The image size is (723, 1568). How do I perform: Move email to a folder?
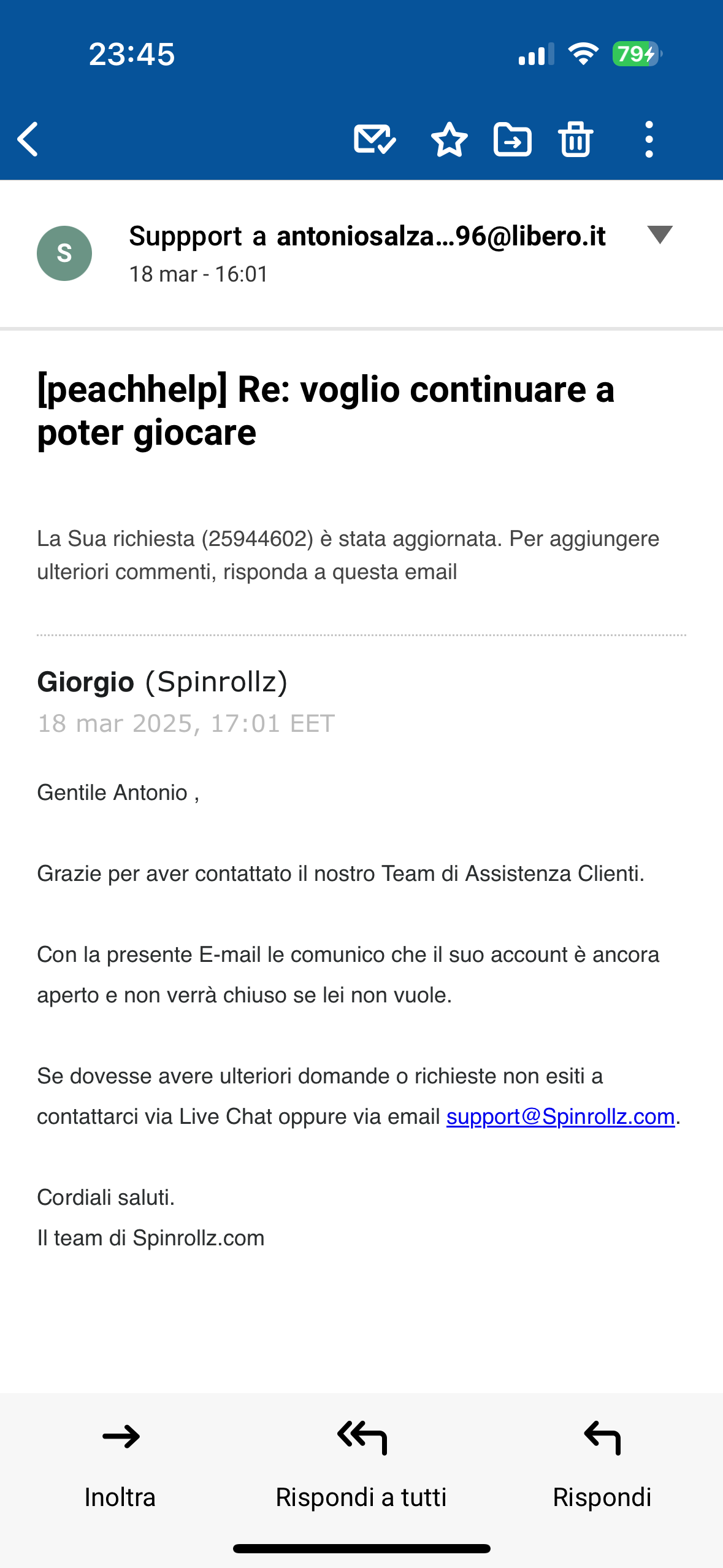[512, 139]
